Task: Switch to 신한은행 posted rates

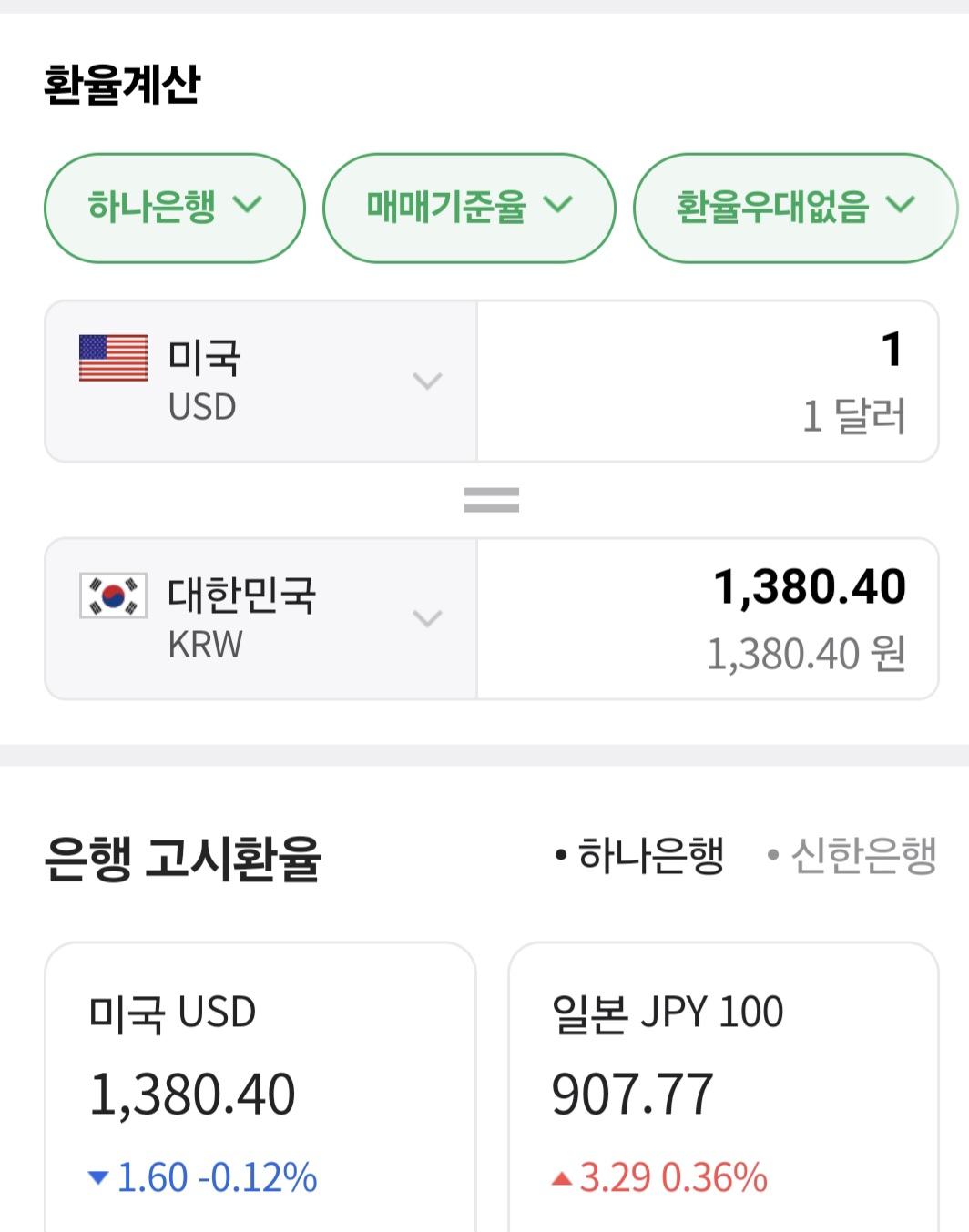Action: point(853,856)
